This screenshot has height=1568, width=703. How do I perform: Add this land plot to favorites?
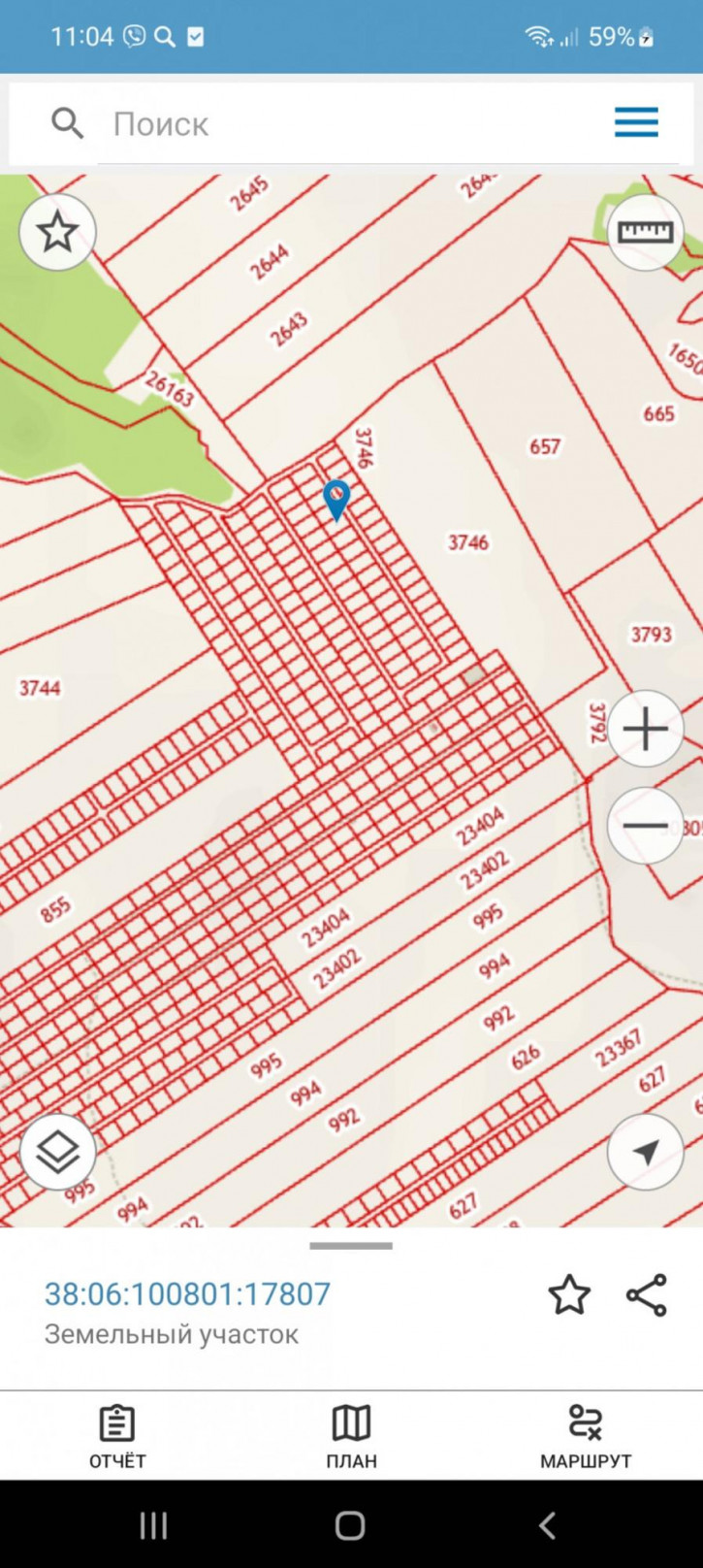[569, 1295]
